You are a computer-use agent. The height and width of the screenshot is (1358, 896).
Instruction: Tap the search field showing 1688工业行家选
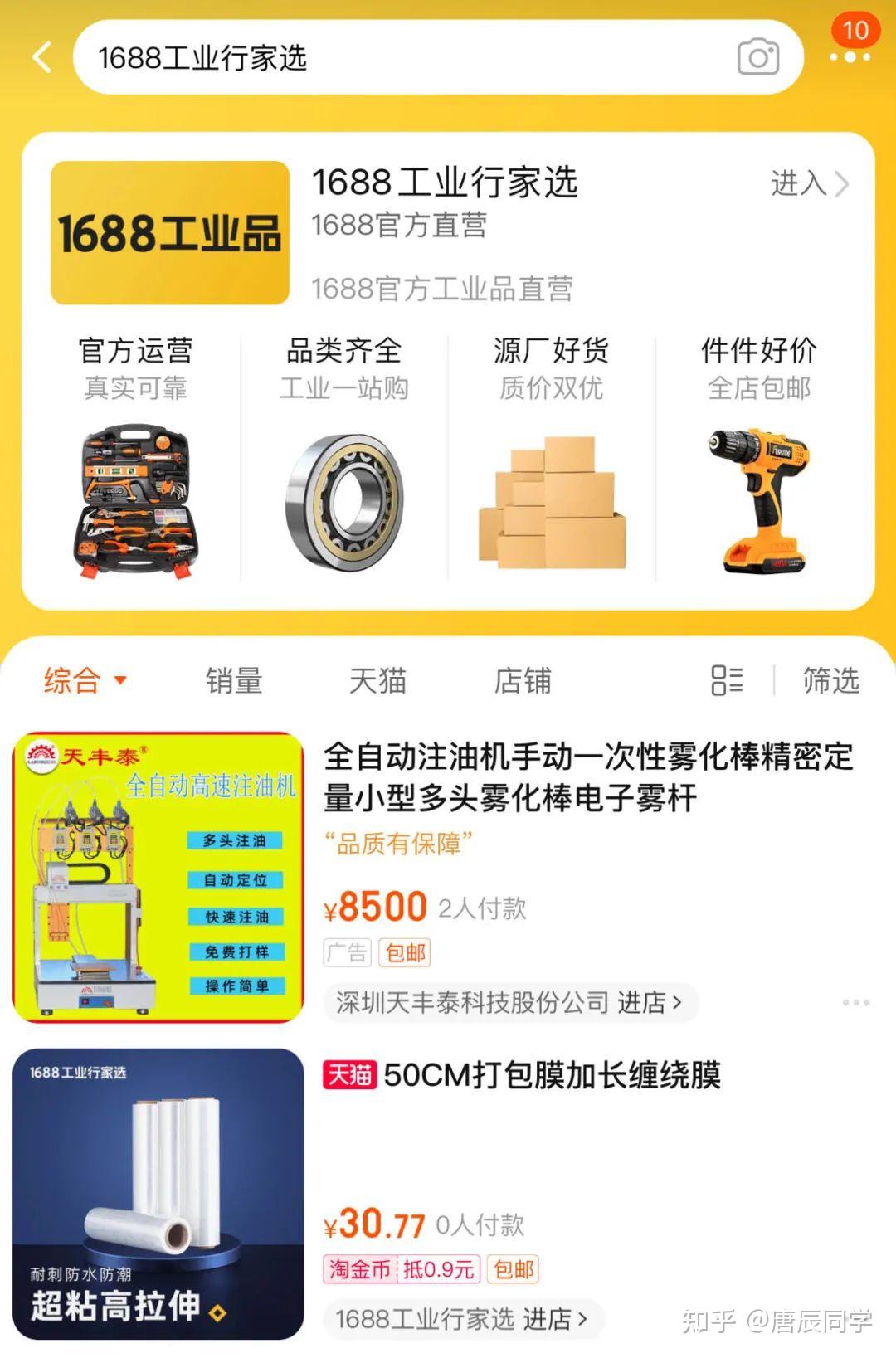[415, 56]
